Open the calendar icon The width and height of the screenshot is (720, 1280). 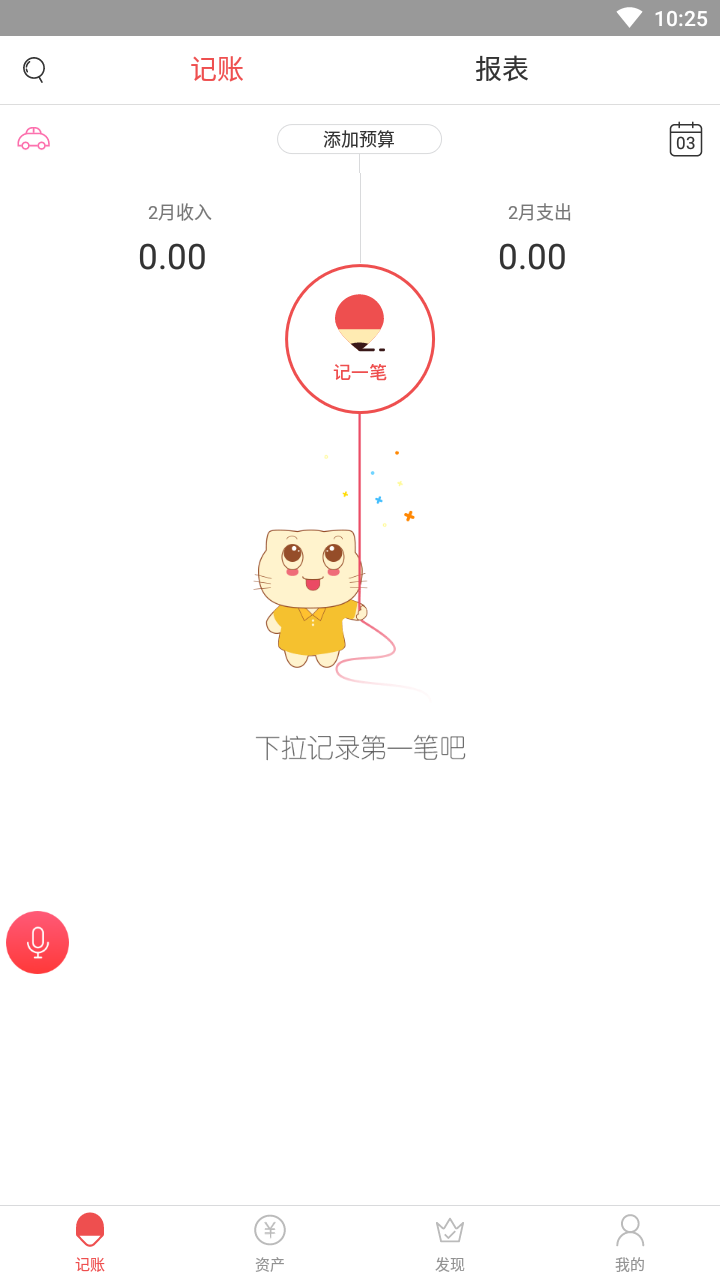point(686,139)
